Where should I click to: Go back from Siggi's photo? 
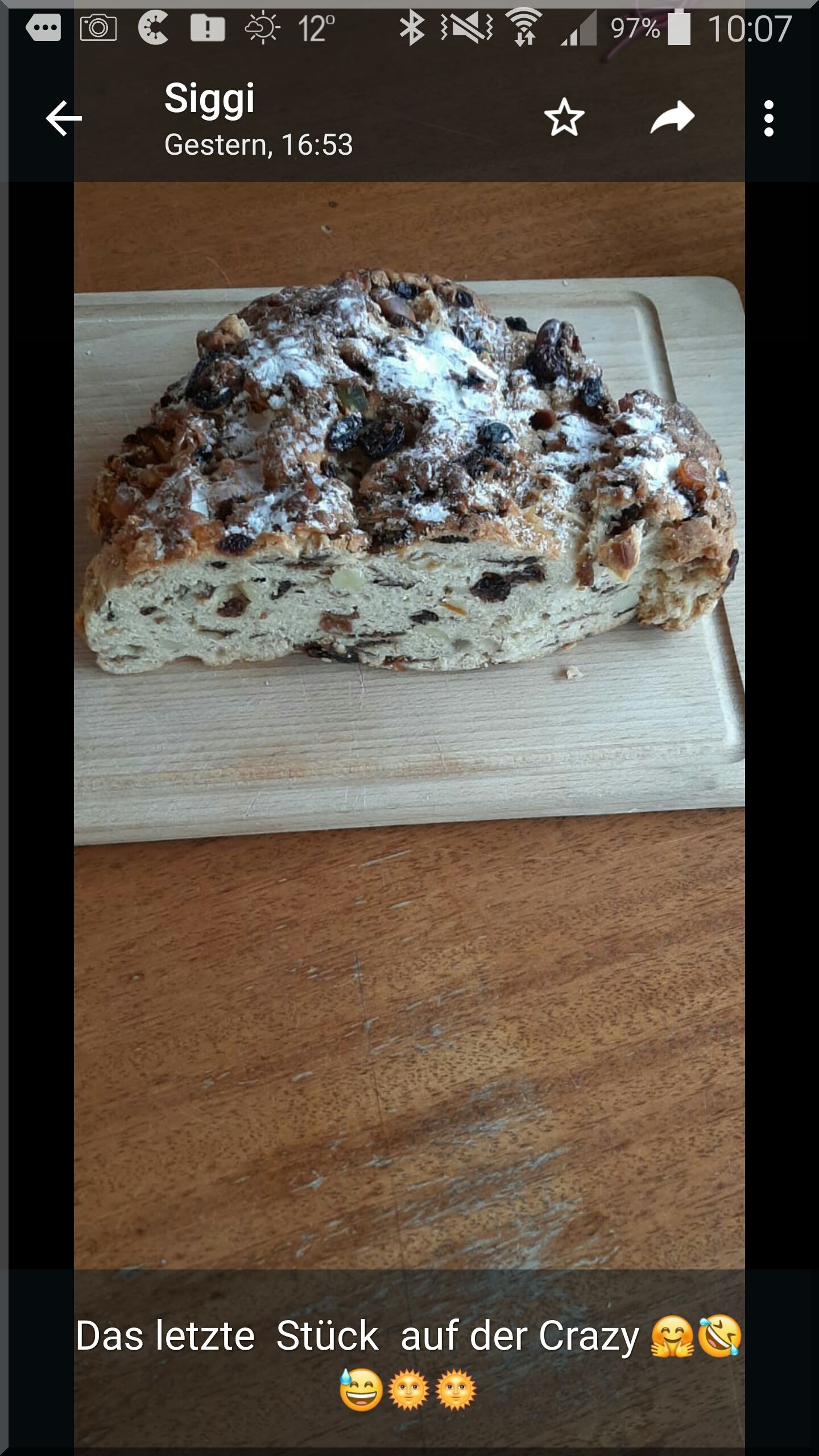(64, 118)
